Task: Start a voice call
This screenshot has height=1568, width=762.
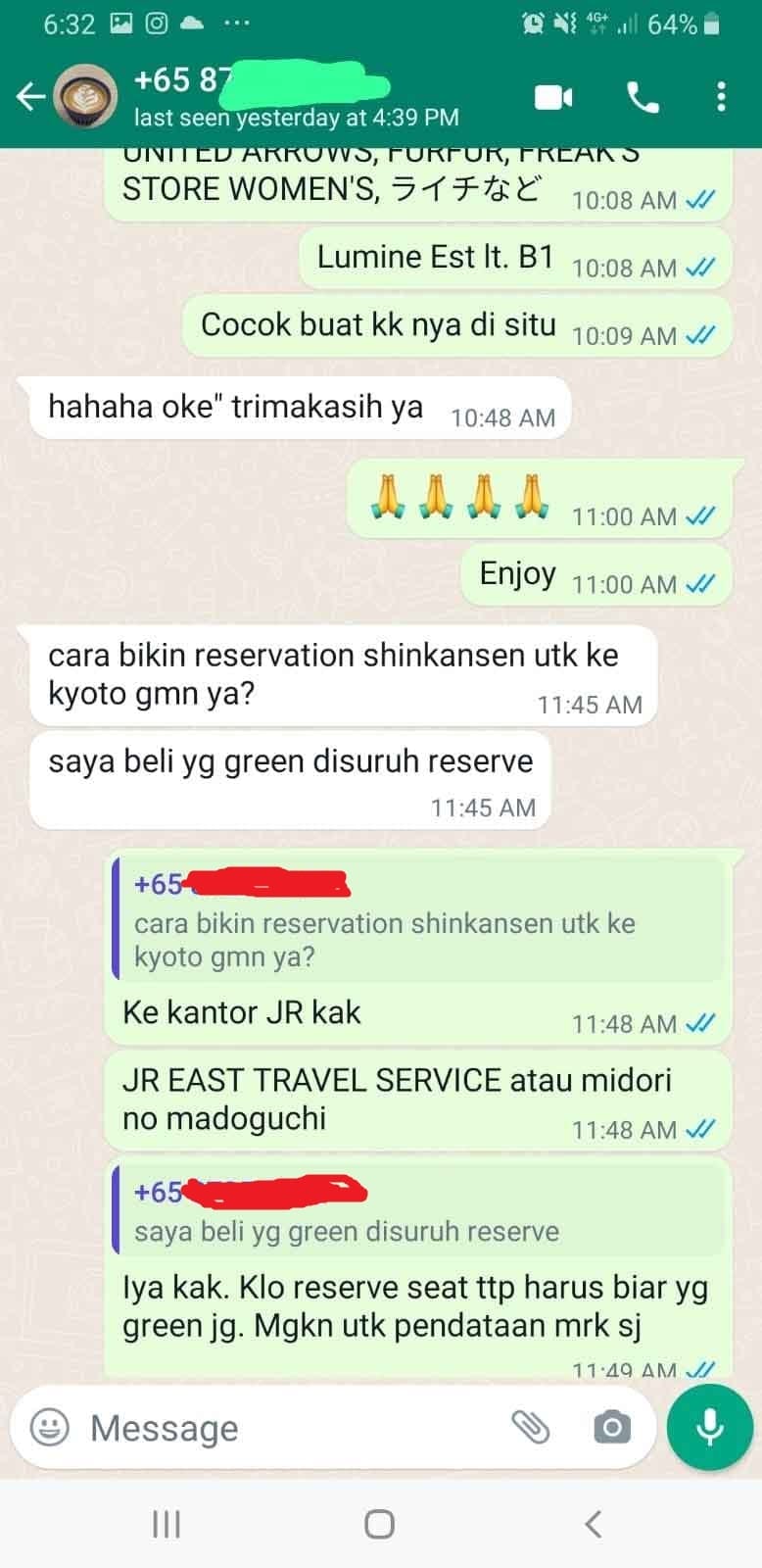Action: point(643,97)
